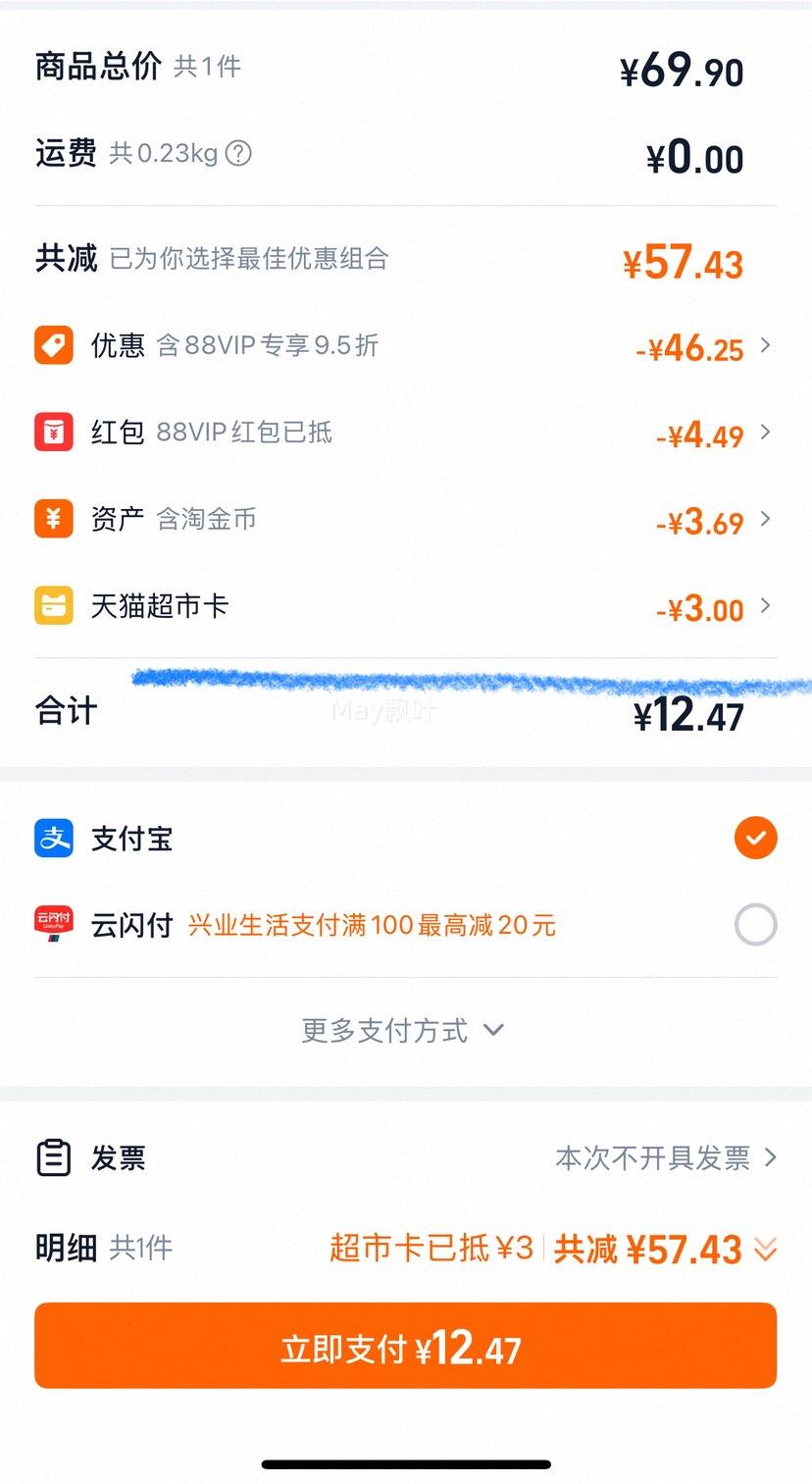Click the 发票 invoice document icon
812x1484 pixels.
(x=56, y=1158)
